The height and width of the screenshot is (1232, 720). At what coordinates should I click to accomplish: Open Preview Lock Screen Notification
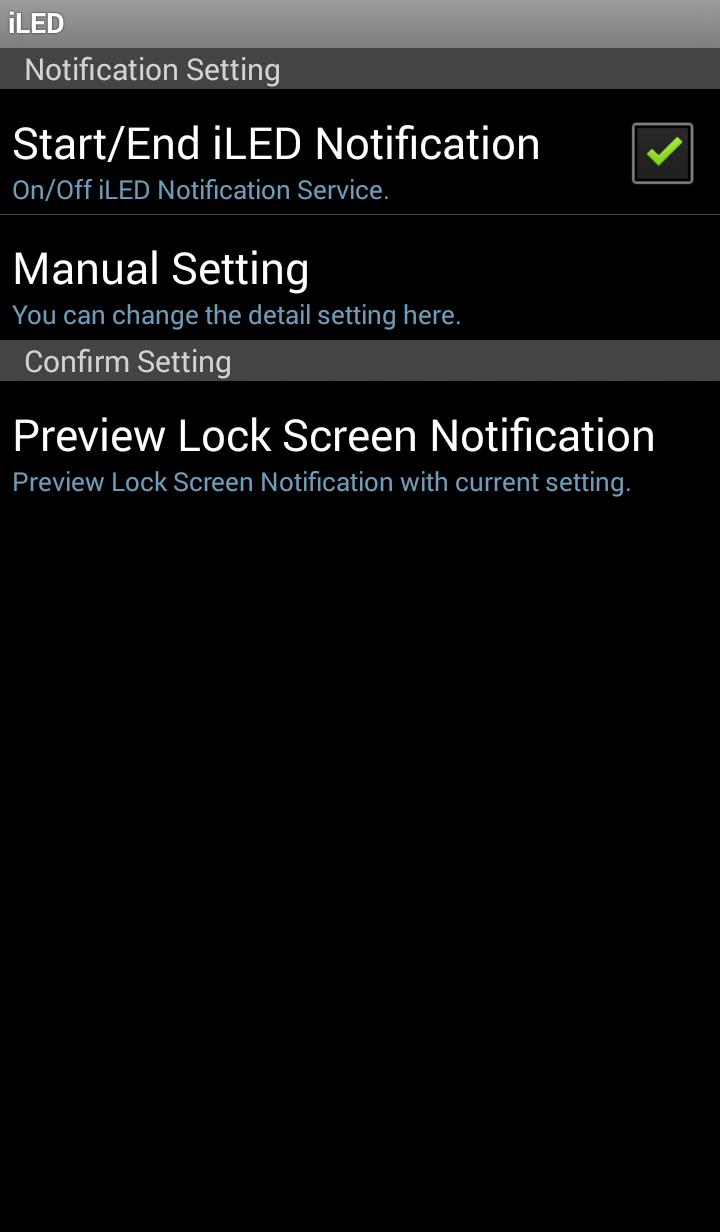click(334, 453)
